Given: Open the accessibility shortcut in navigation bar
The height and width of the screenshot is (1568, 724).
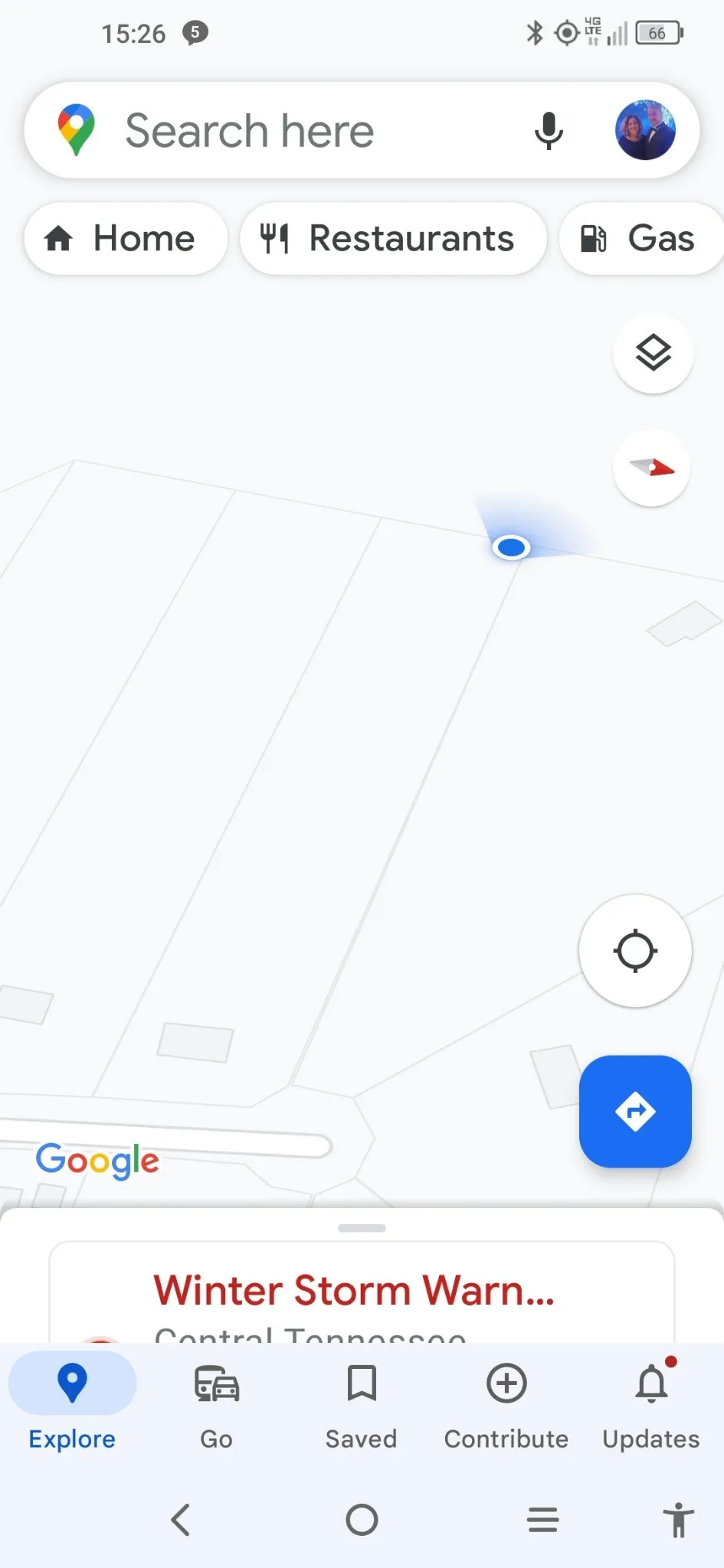Looking at the screenshot, I should pos(677,1520).
